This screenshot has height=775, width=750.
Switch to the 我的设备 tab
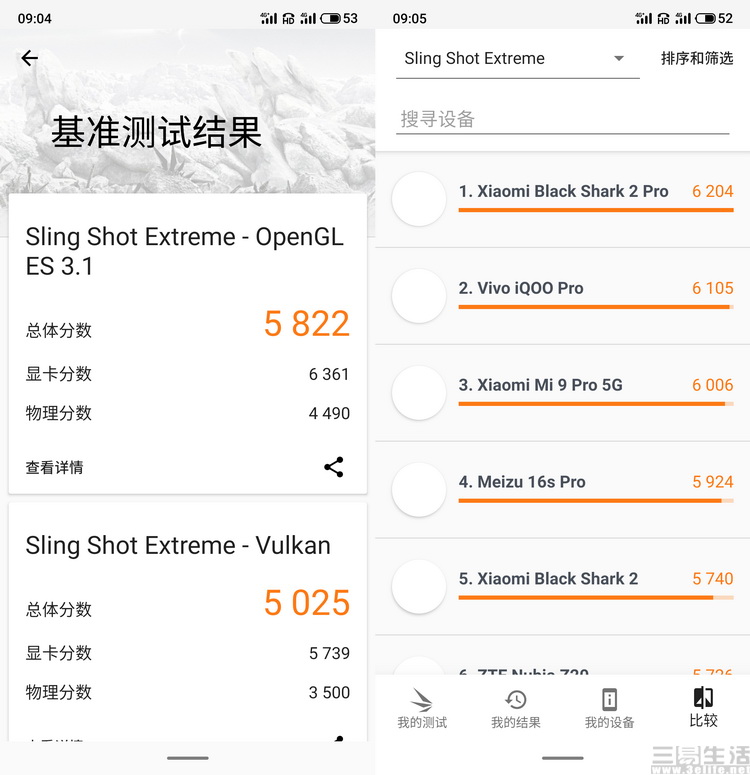[609, 709]
